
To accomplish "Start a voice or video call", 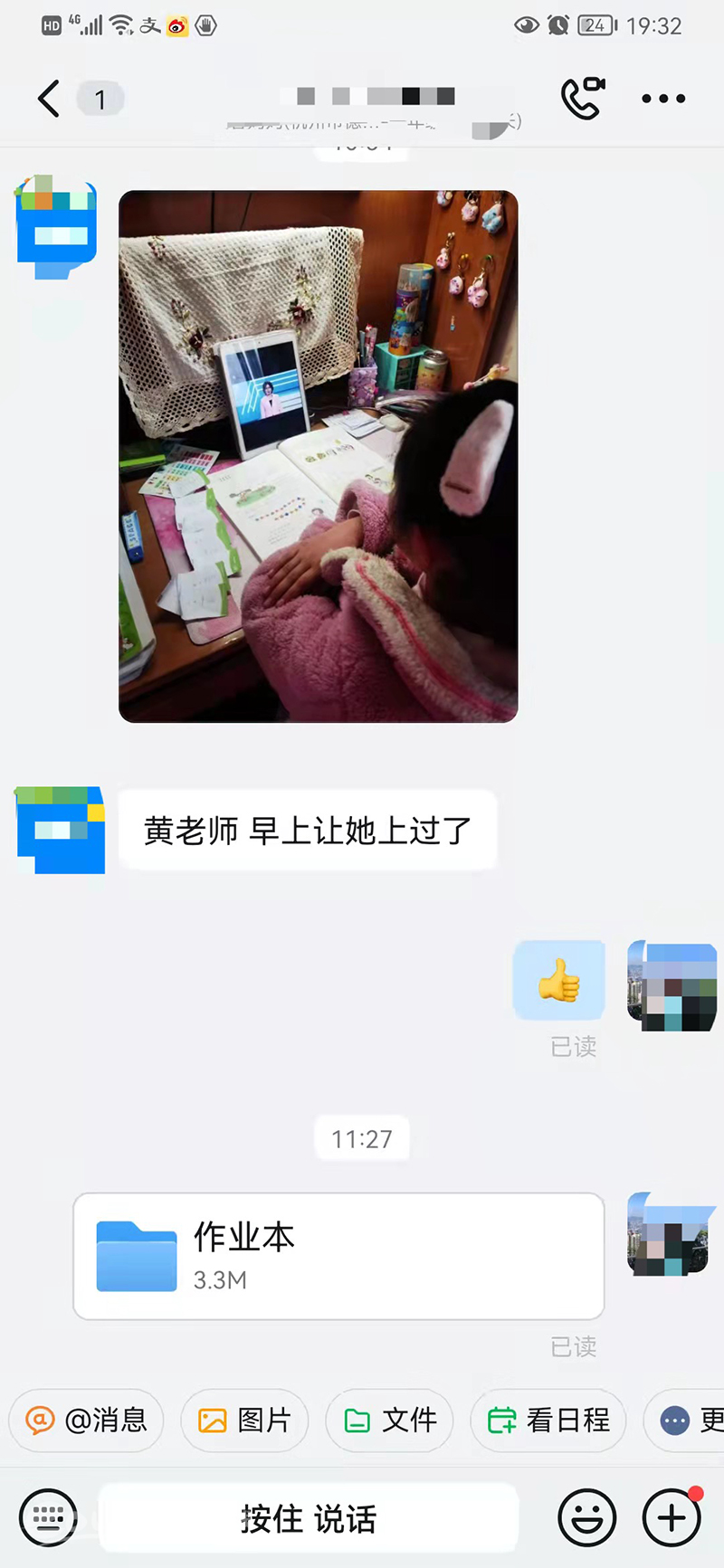I will click(582, 99).
